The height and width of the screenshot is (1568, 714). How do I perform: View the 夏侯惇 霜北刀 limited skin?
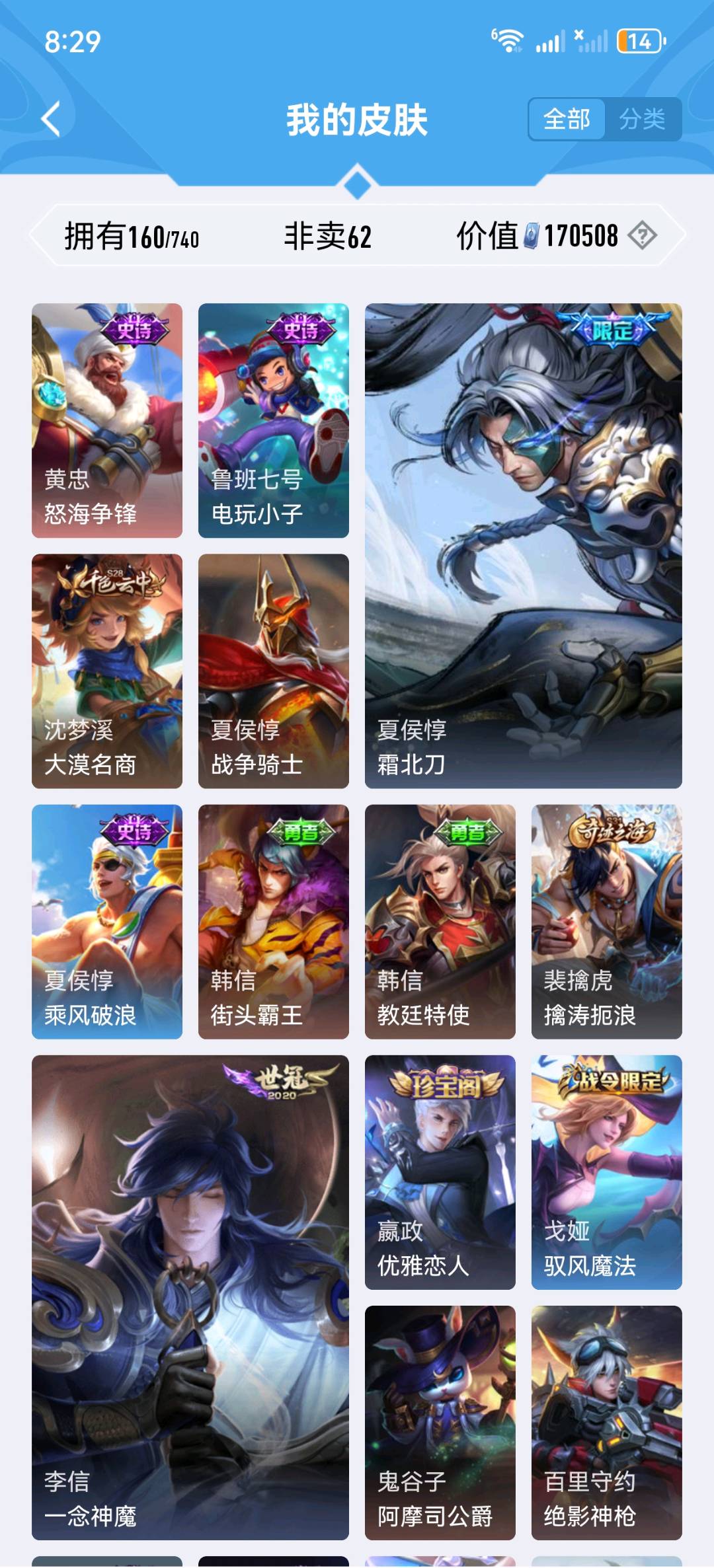523,546
